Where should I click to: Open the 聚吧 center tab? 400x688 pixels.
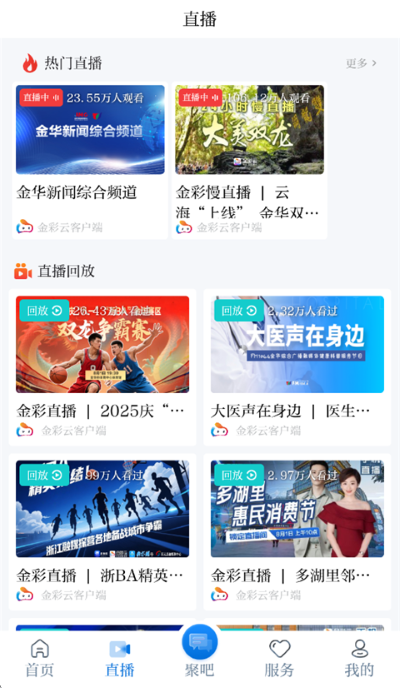point(200,652)
